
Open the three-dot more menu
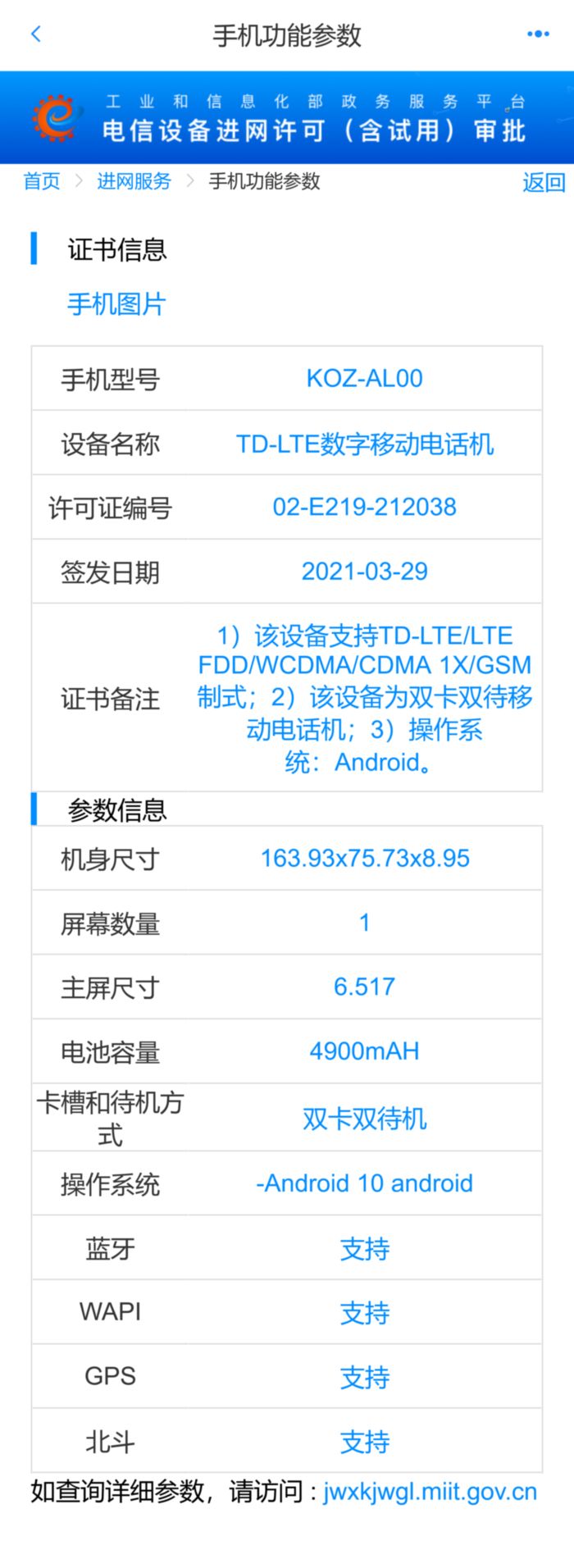tap(538, 34)
